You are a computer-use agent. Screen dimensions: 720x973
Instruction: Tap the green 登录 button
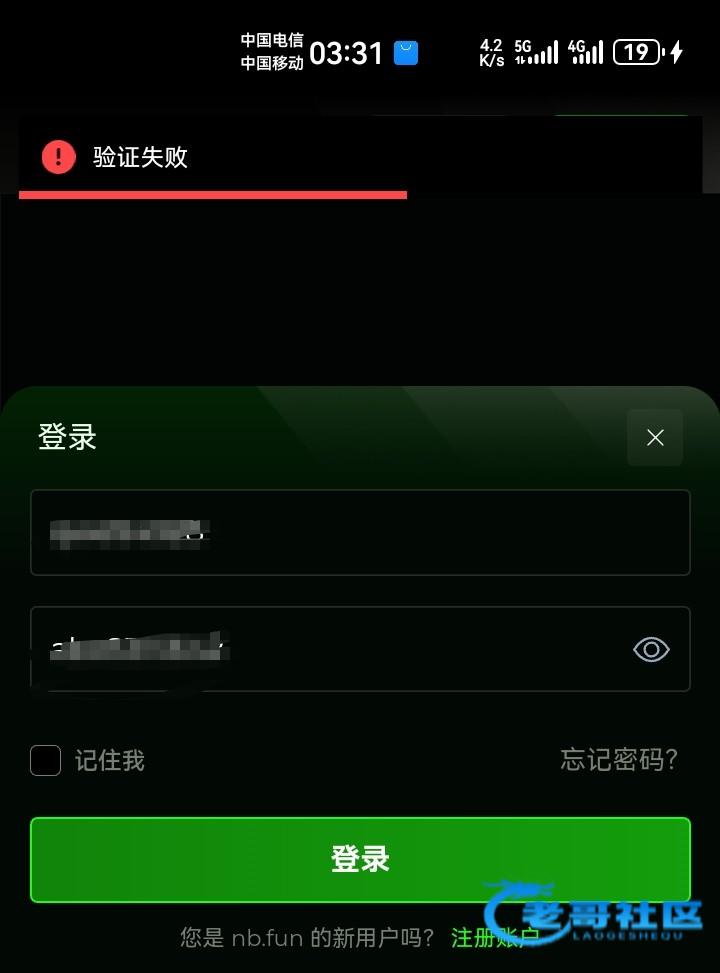coord(360,859)
